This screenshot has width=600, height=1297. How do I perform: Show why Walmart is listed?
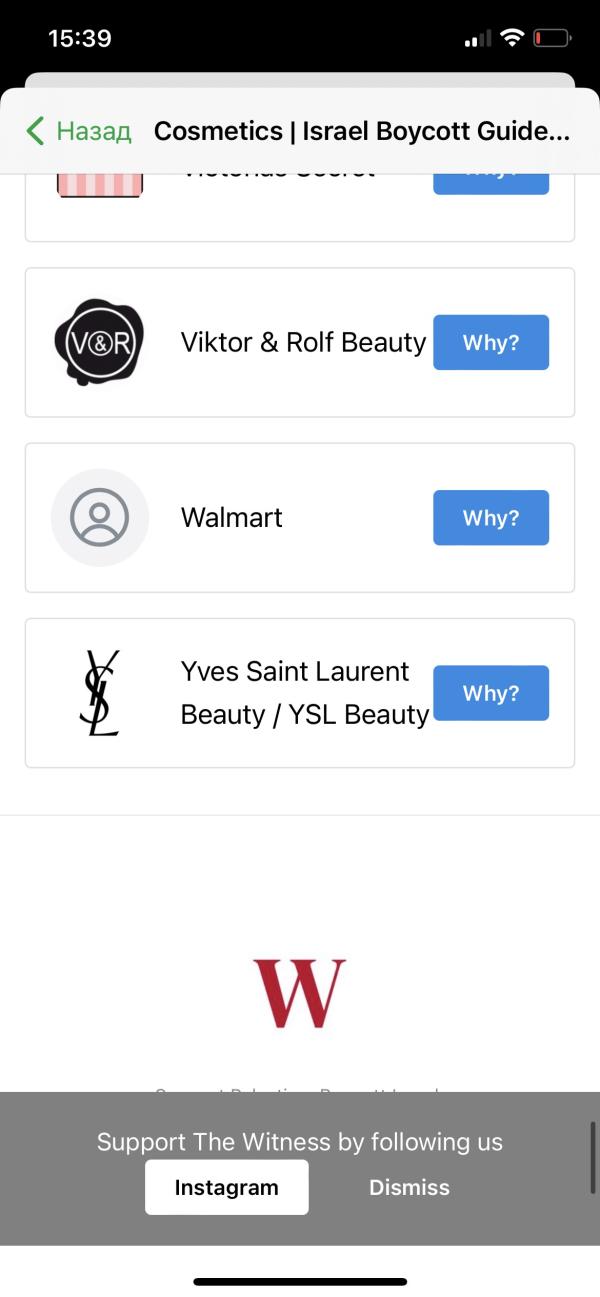point(490,518)
